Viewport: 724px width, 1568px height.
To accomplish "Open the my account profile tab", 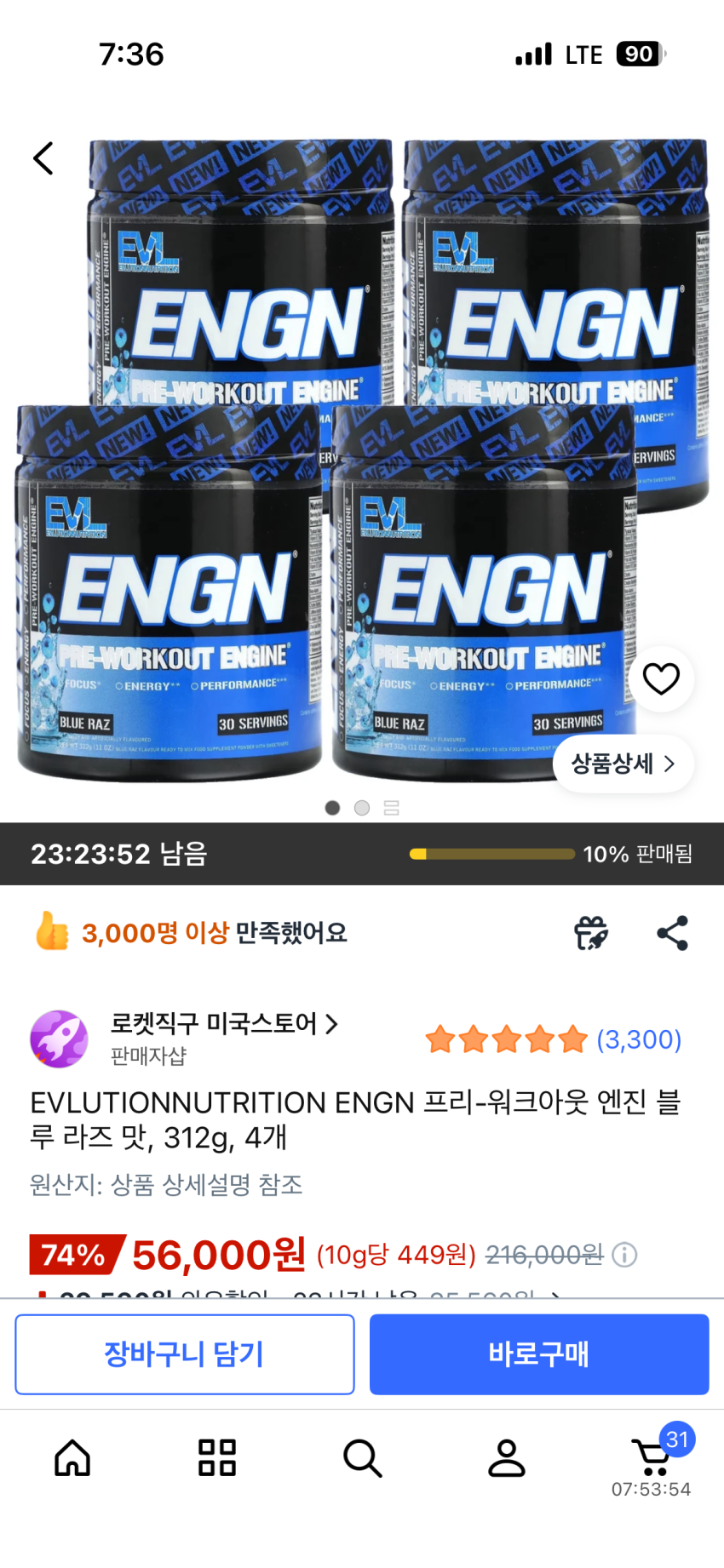I will coord(507,1457).
